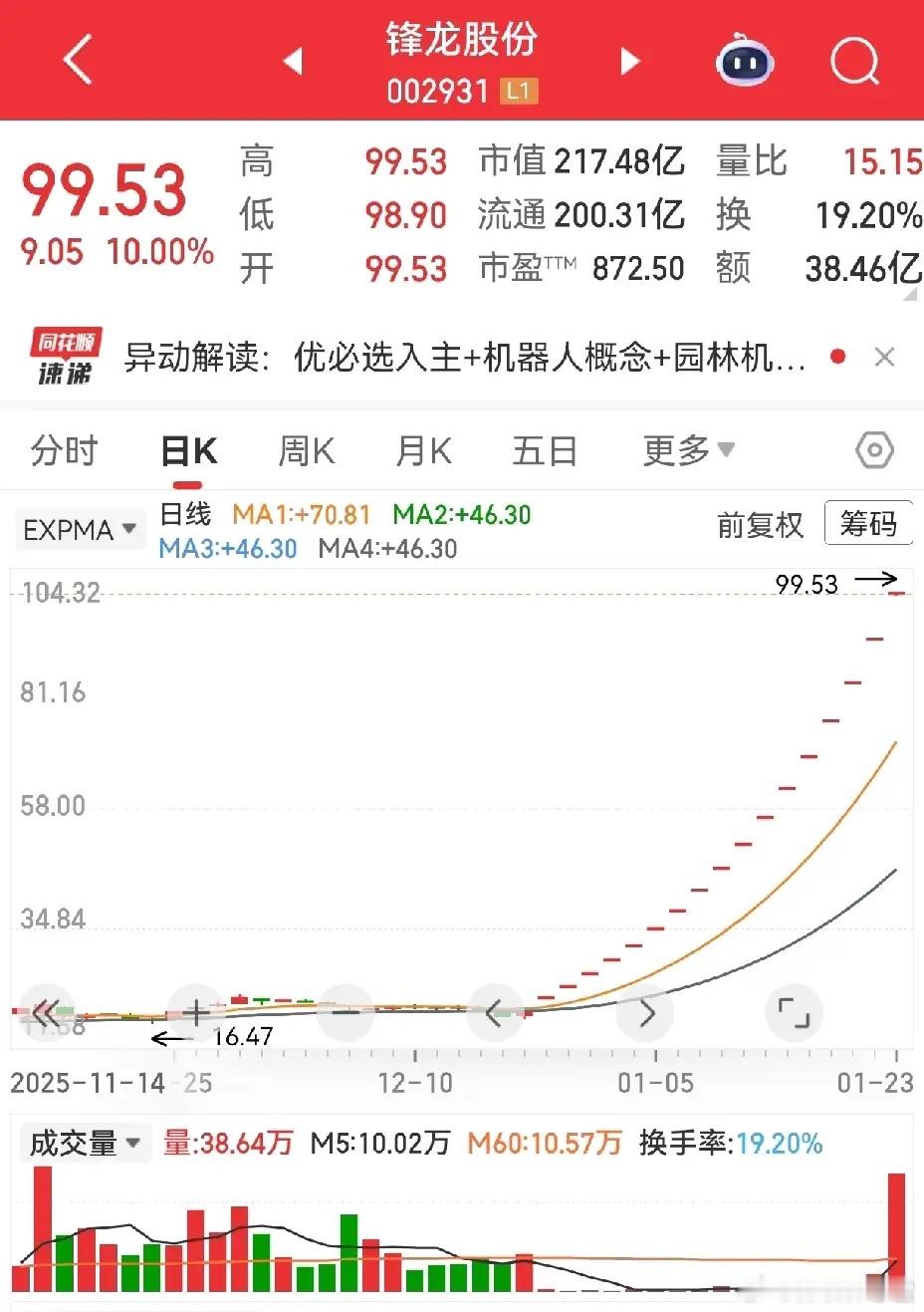
Task: Switch to the 分时 intraday tab
Action: [x=62, y=450]
